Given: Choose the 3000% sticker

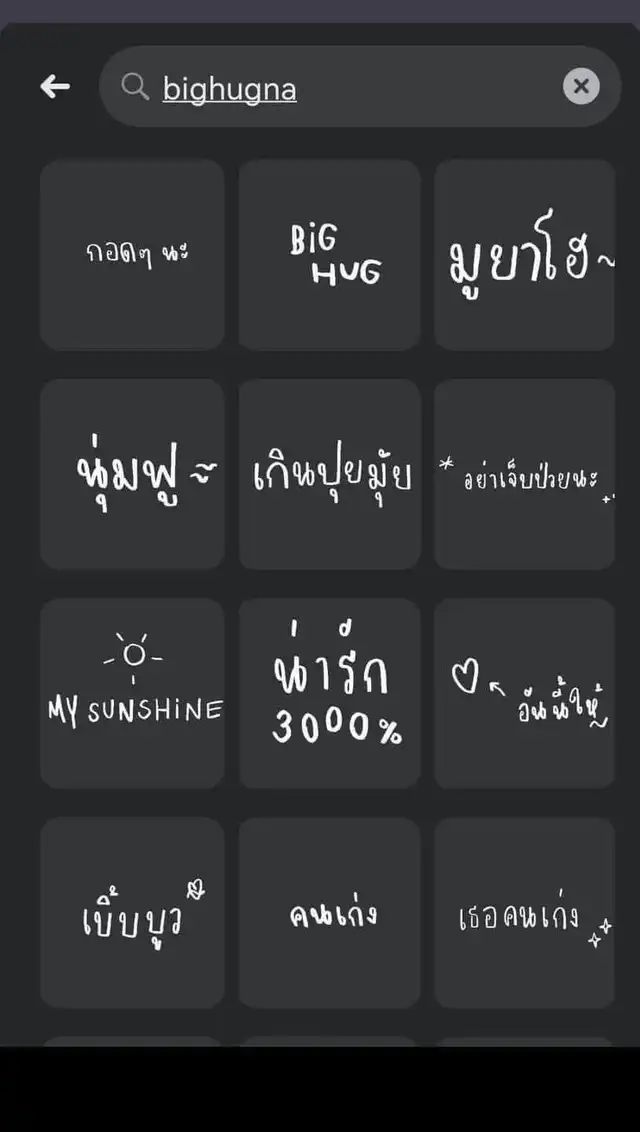Looking at the screenshot, I should 330,693.
